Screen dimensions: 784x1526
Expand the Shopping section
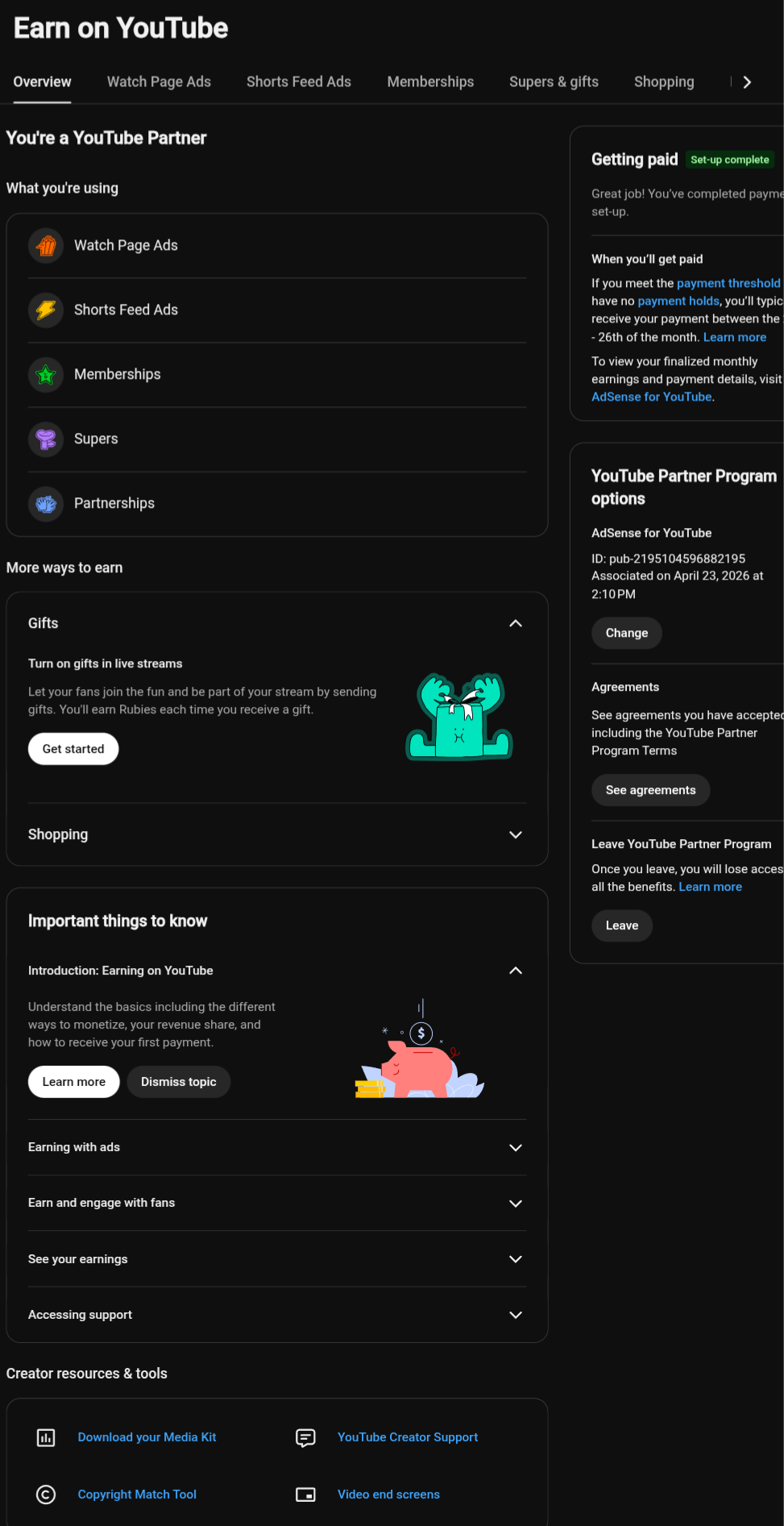[277, 834]
